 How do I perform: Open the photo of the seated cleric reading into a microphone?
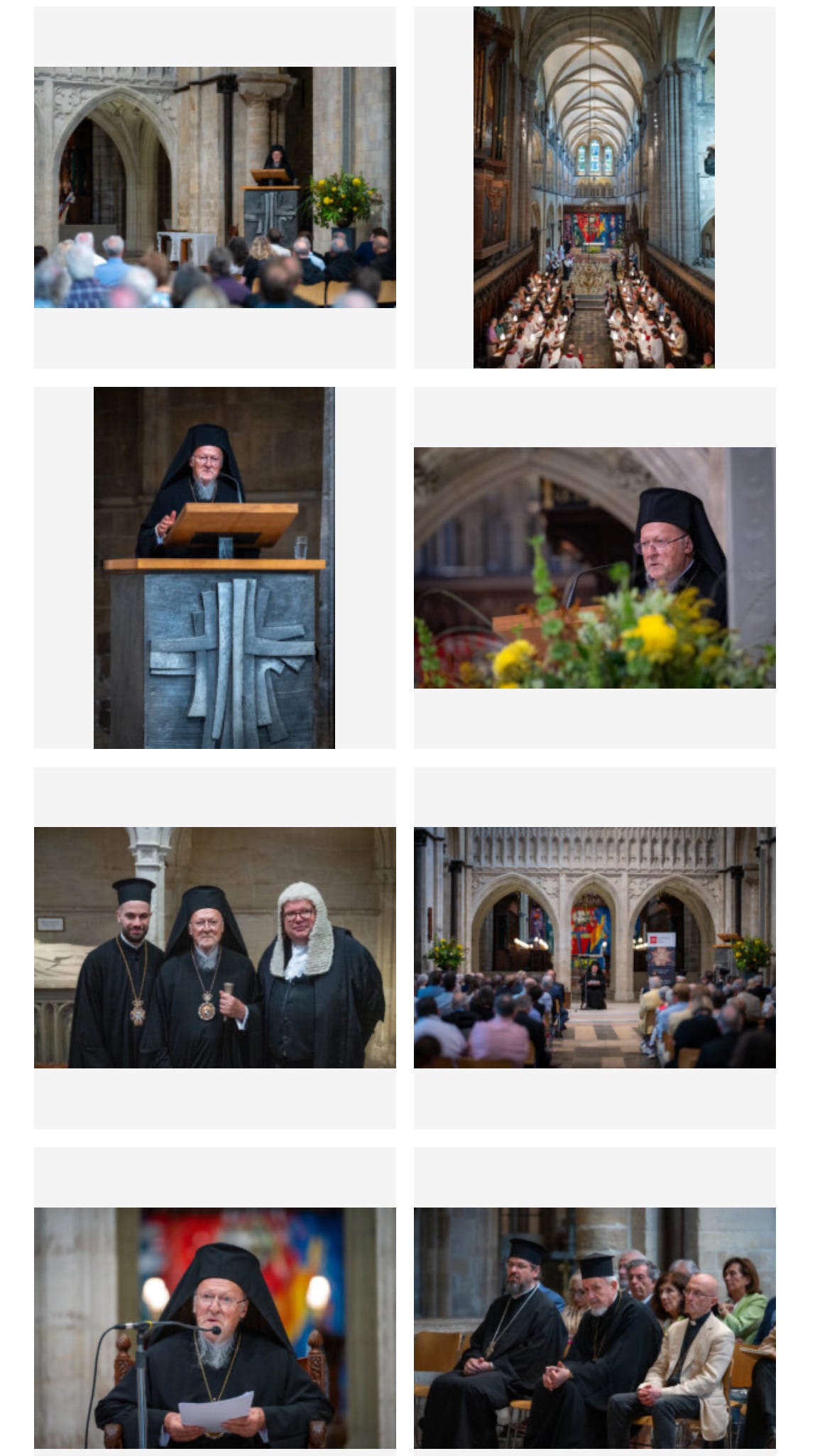point(214,1327)
